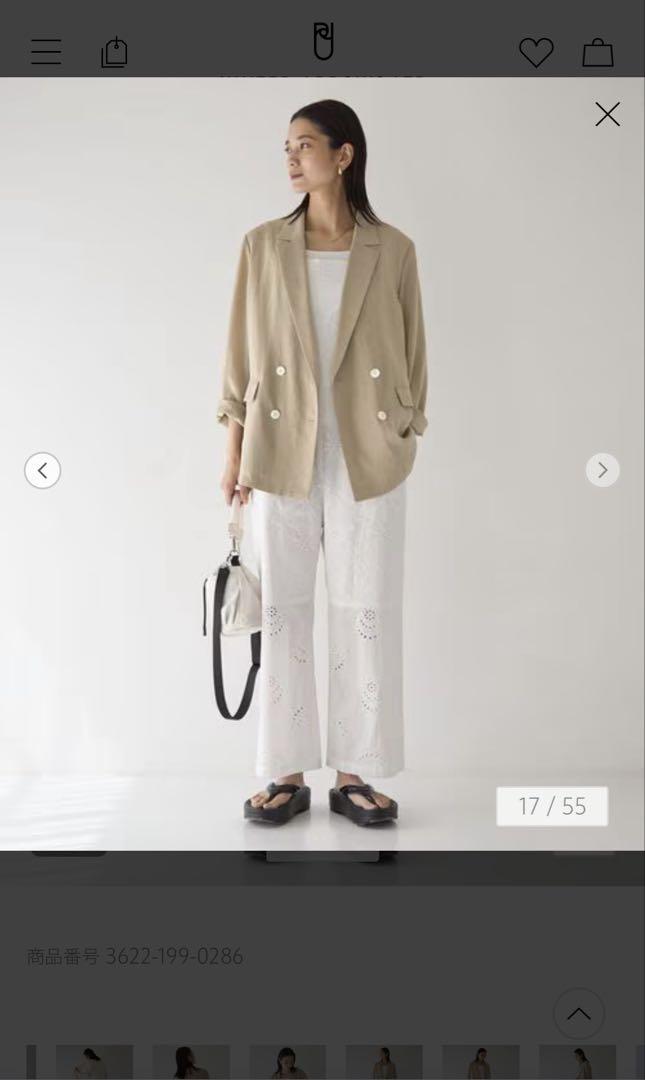Open the wishlist heart icon
Screen dimensions: 645x1080
(536, 52)
